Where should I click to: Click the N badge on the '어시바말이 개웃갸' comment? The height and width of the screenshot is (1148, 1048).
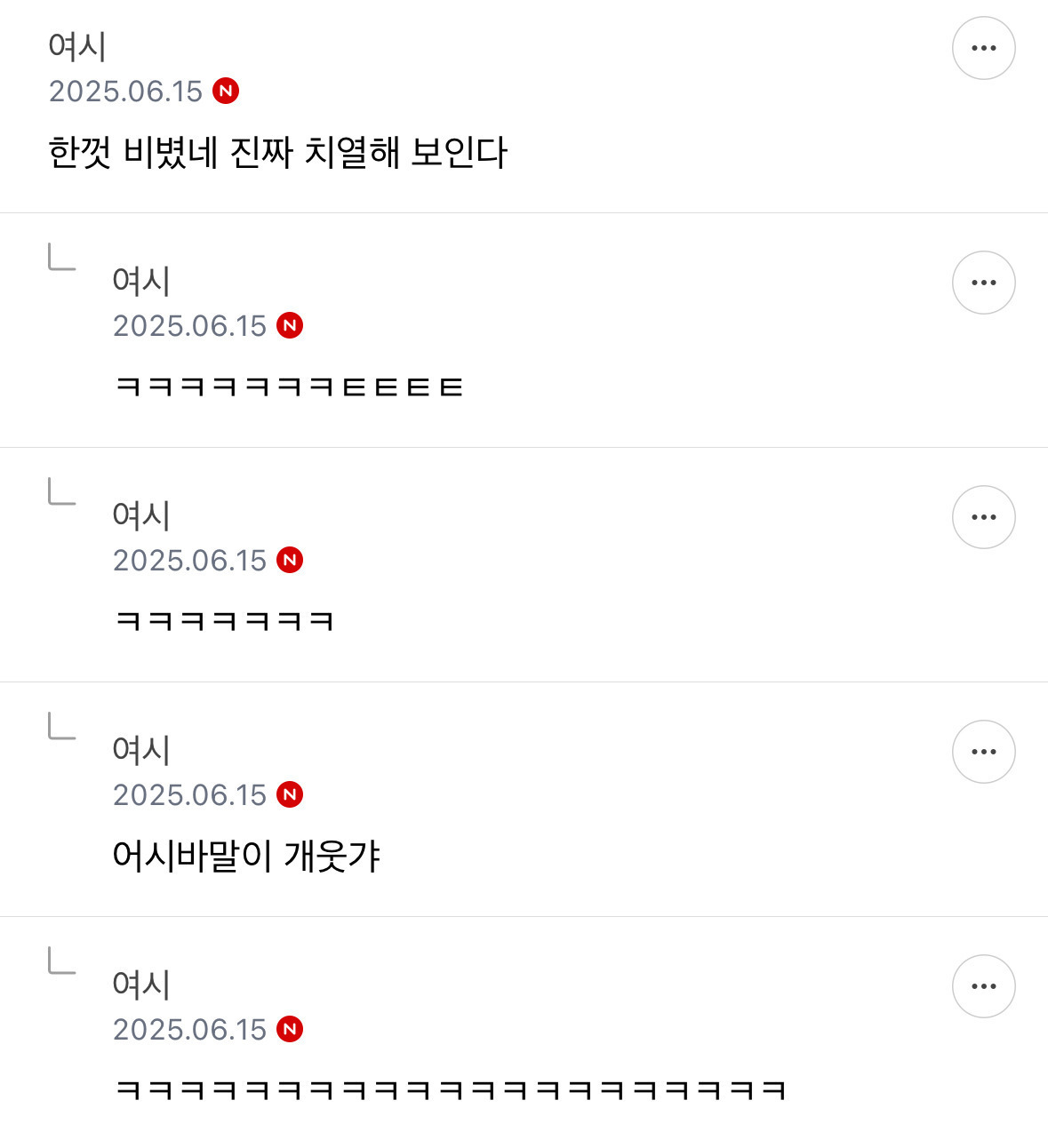pos(290,794)
